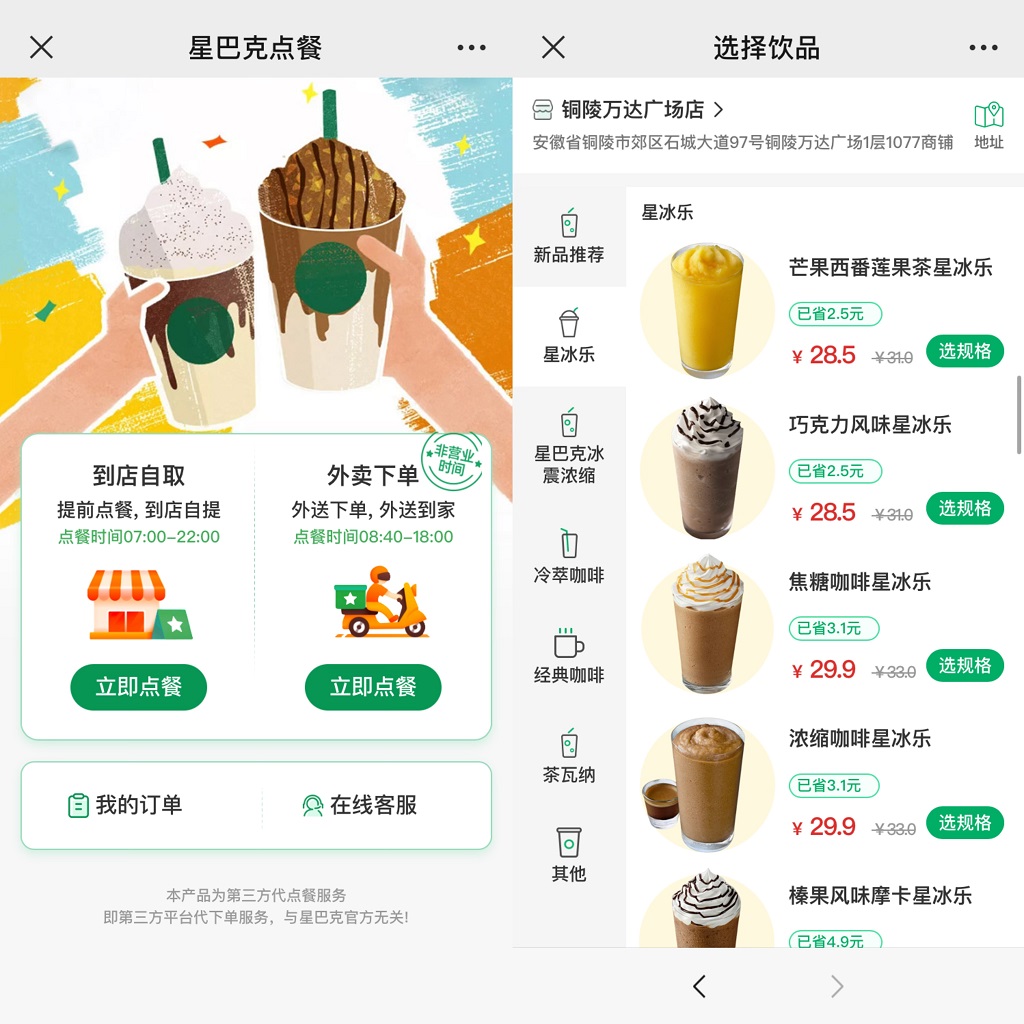Open overflow menu on 选择饮品 page
Image resolution: width=1024 pixels, height=1024 pixels.
983,47
